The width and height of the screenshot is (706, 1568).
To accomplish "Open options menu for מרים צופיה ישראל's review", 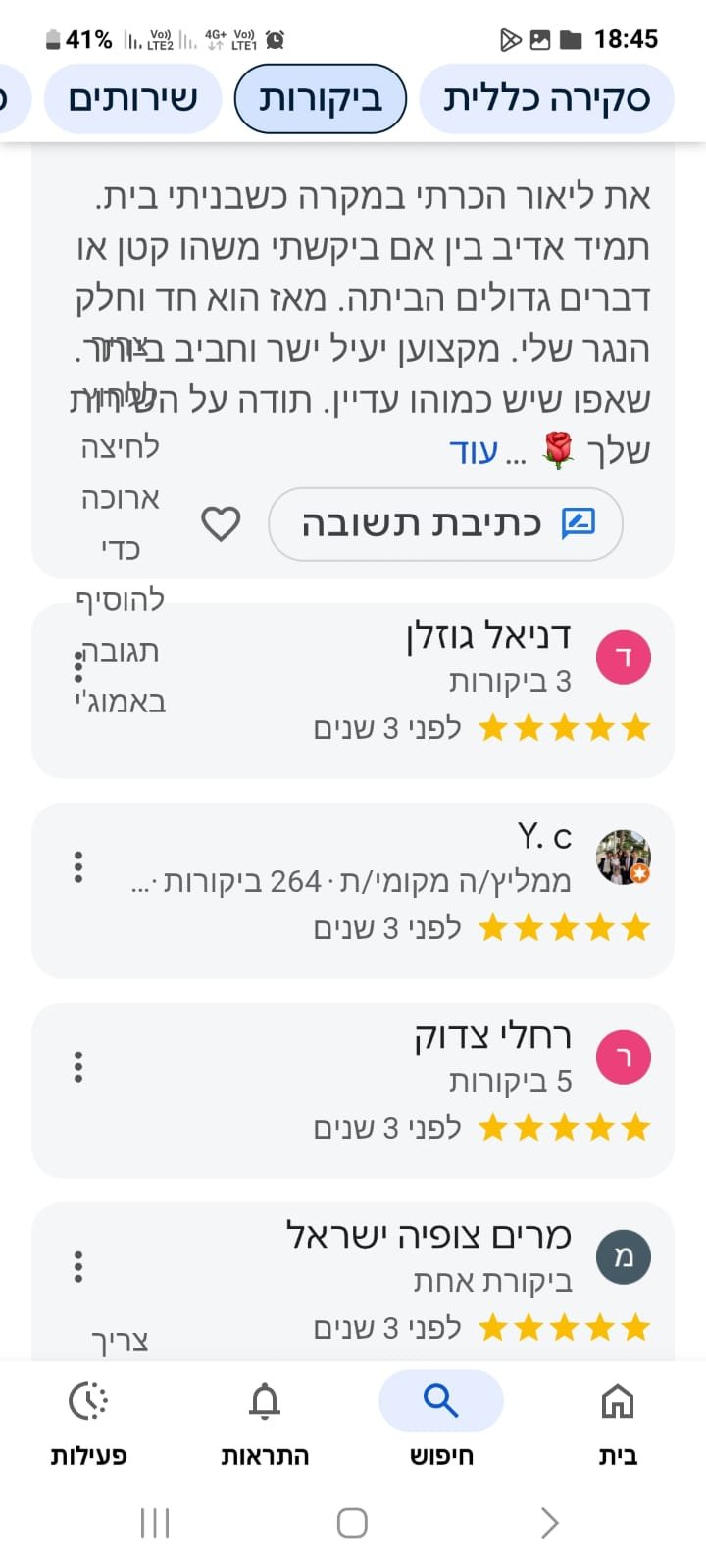I will point(78,1267).
